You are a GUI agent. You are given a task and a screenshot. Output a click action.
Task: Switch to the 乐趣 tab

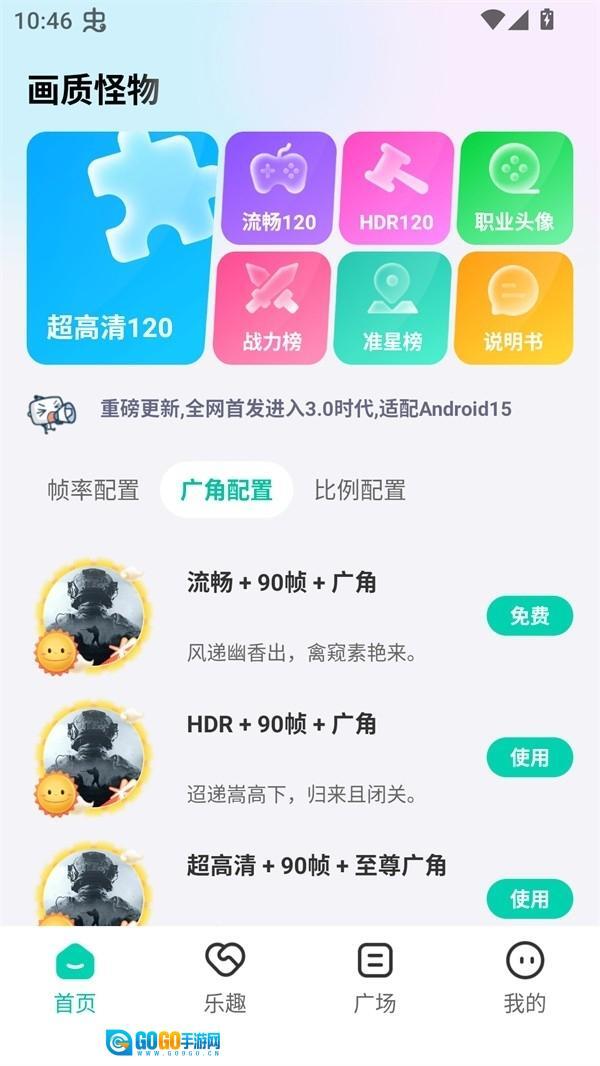[x=225, y=976]
